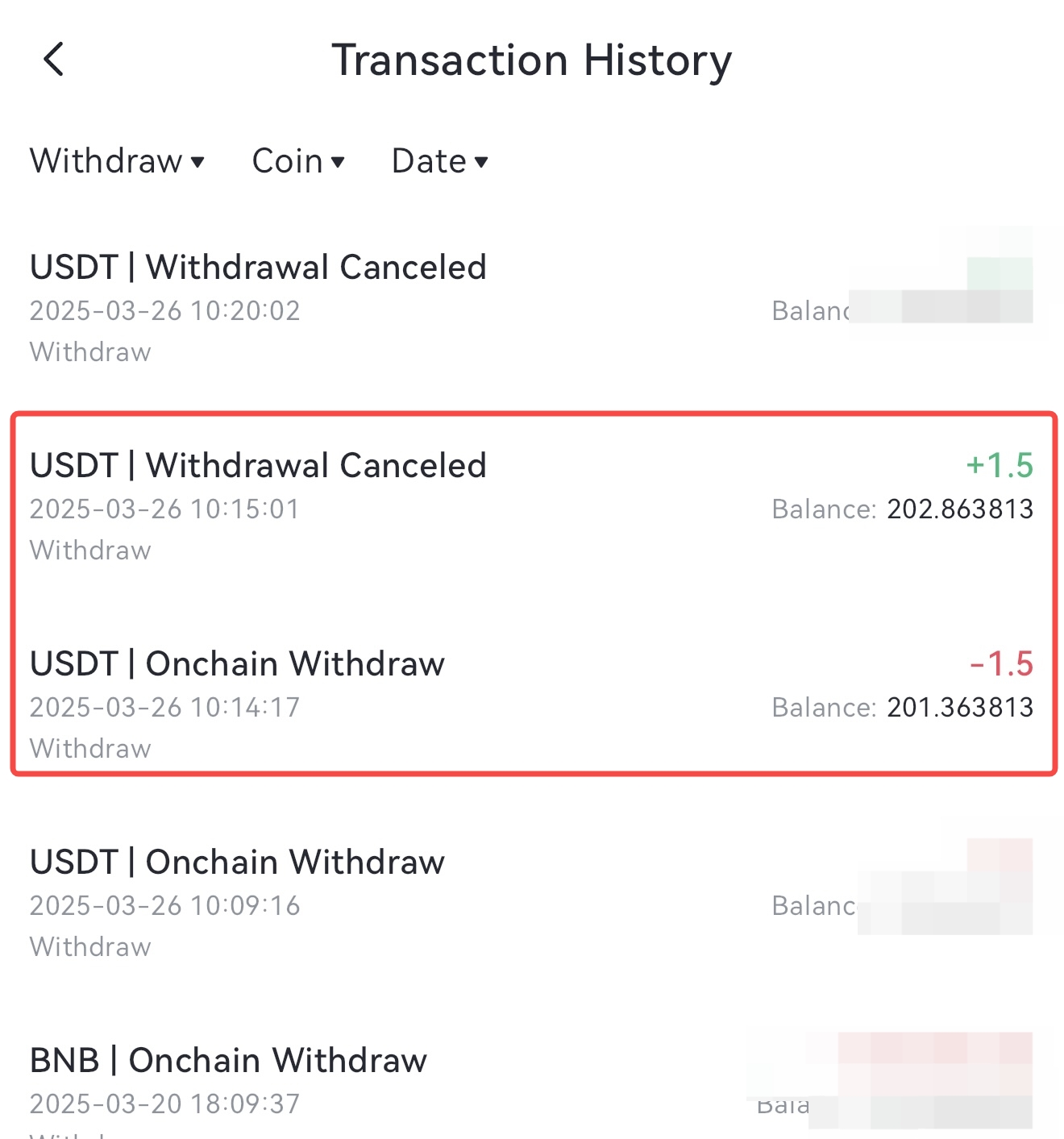The height and width of the screenshot is (1139, 1064).
Task: Open the Withdraw type filter dropdown
Action: (117, 161)
